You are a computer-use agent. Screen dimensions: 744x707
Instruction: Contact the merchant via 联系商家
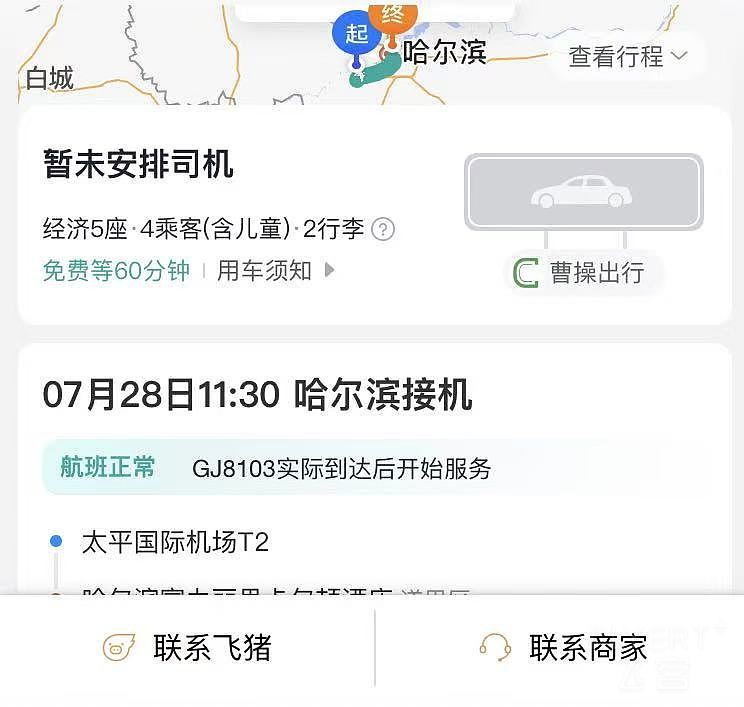click(563, 647)
